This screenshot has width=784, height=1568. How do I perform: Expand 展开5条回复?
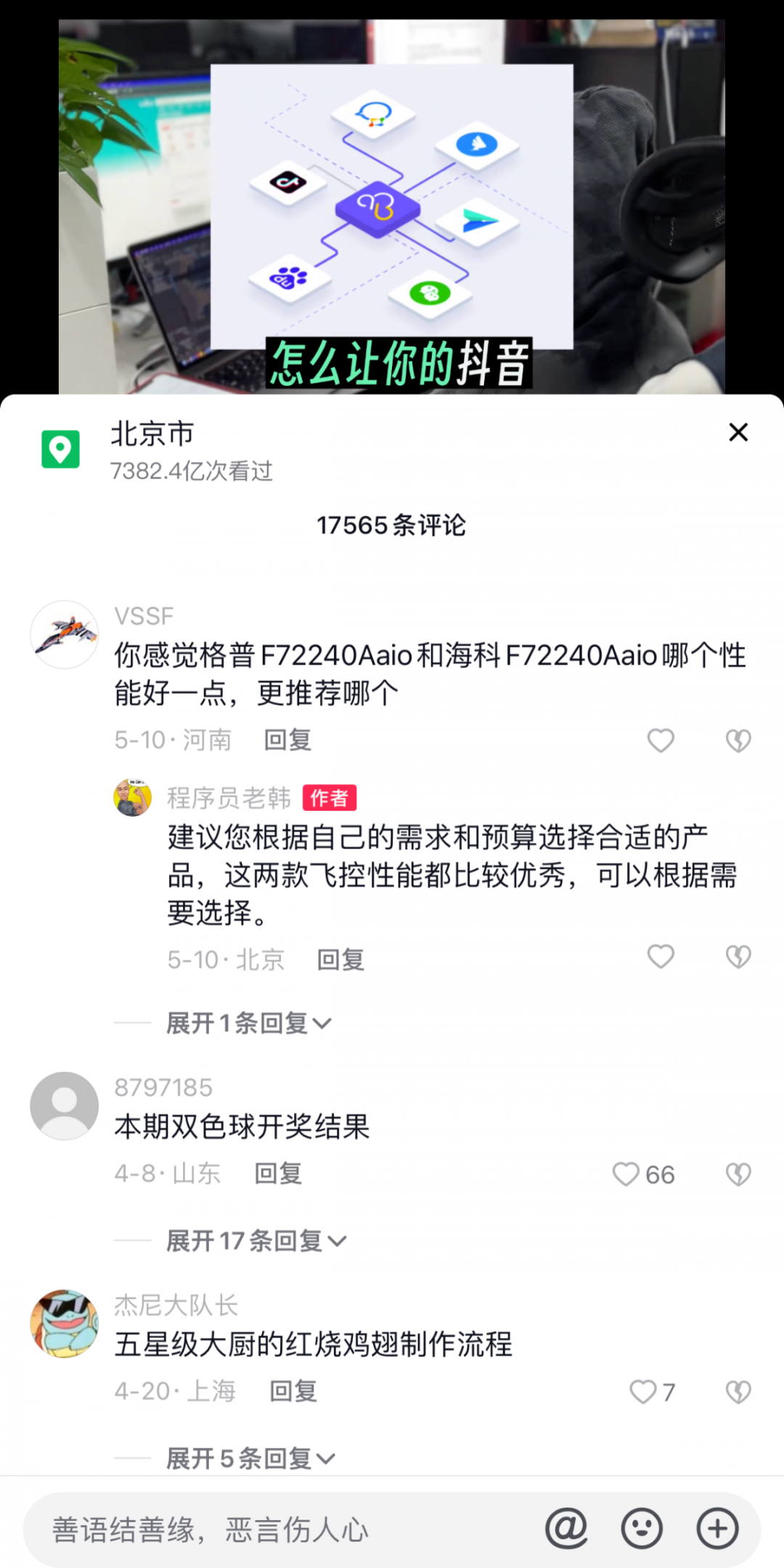[250, 1458]
